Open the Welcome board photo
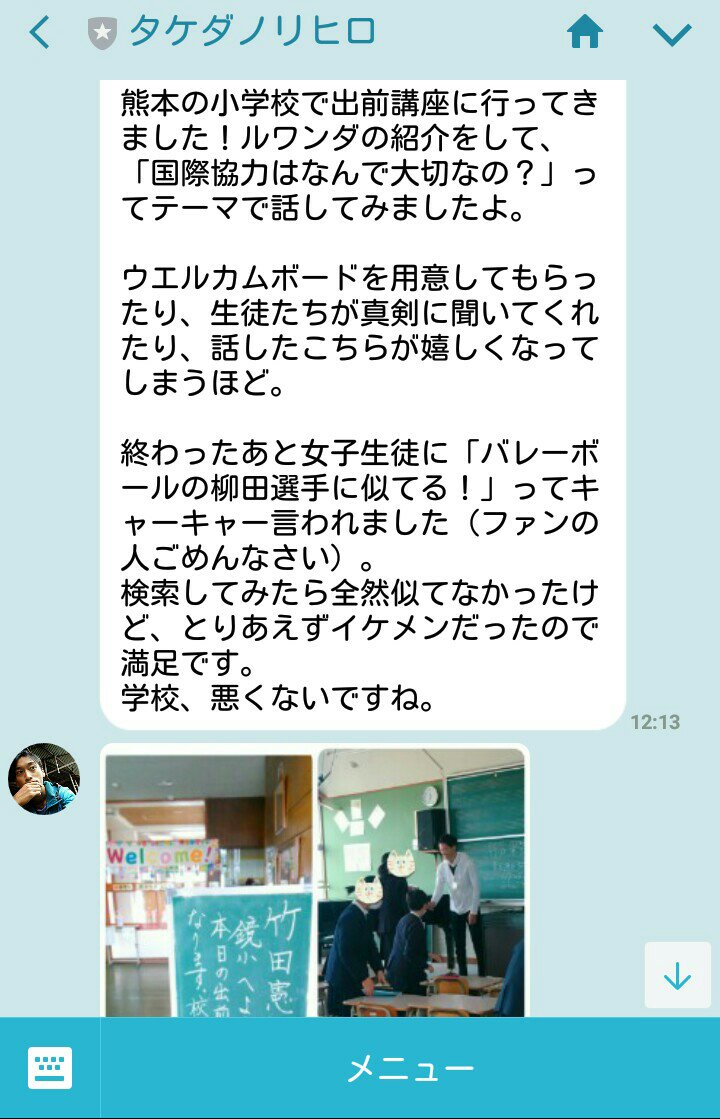 click(209, 885)
